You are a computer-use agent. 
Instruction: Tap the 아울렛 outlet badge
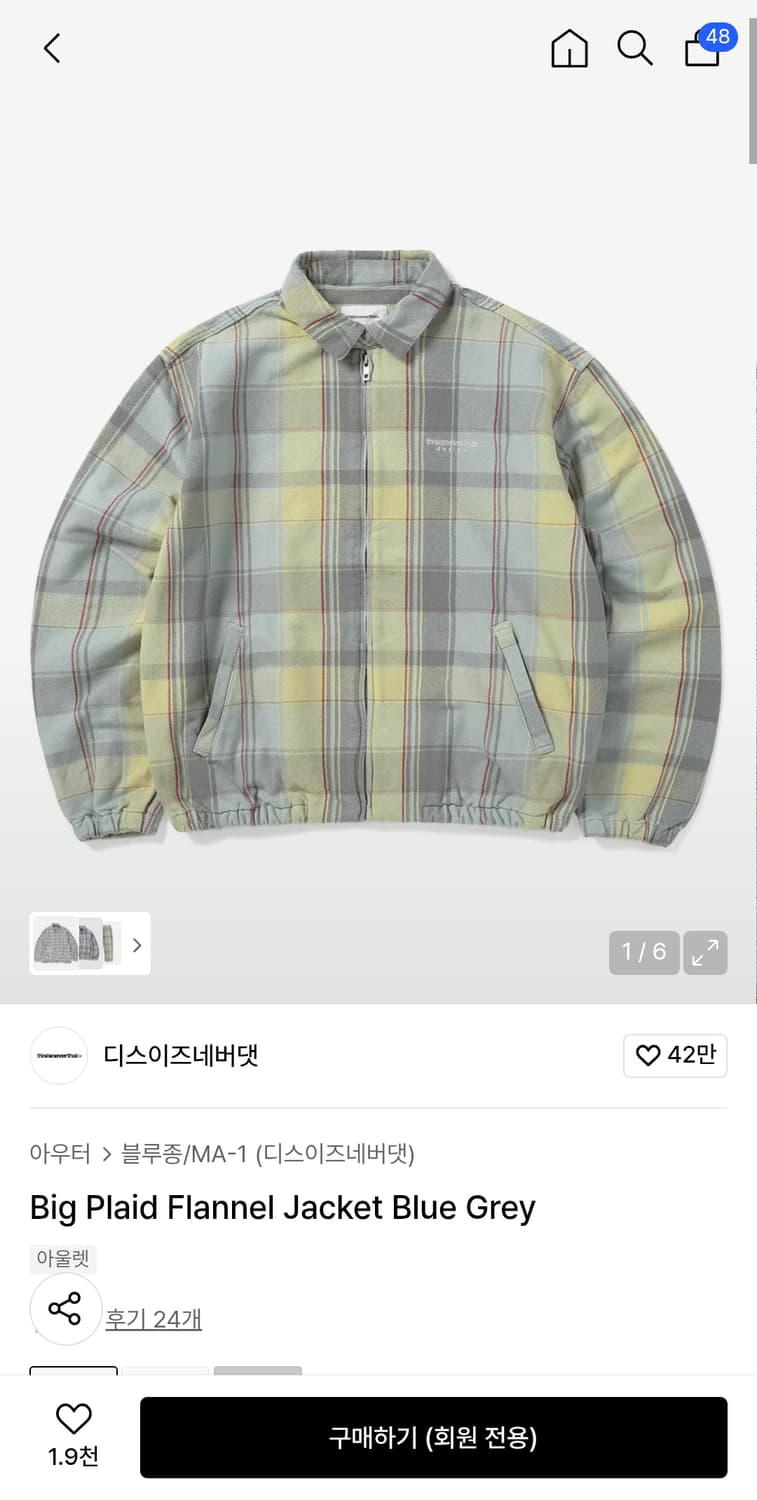[60, 1259]
